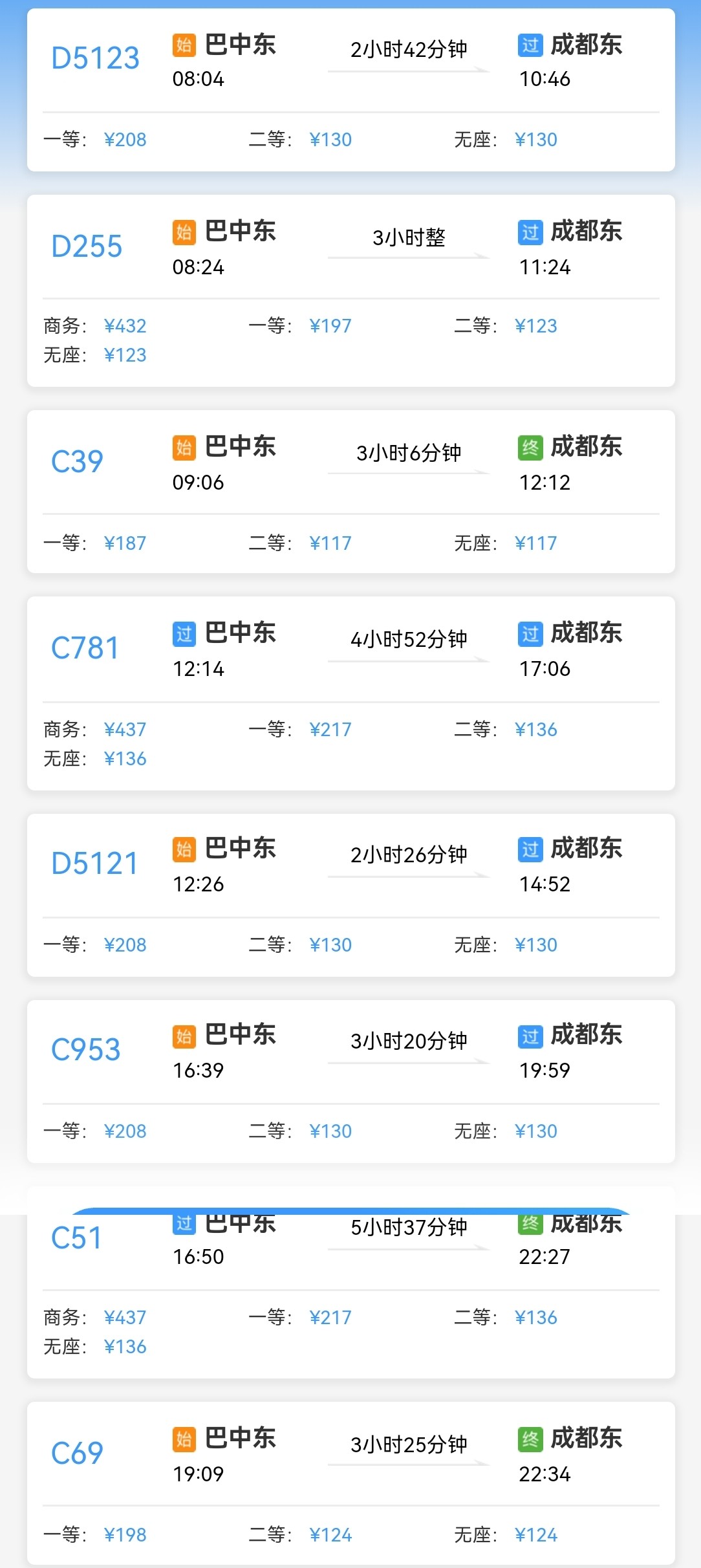Open the C39 train card
This screenshot has width=701, height=1568.
click(350, 492)
